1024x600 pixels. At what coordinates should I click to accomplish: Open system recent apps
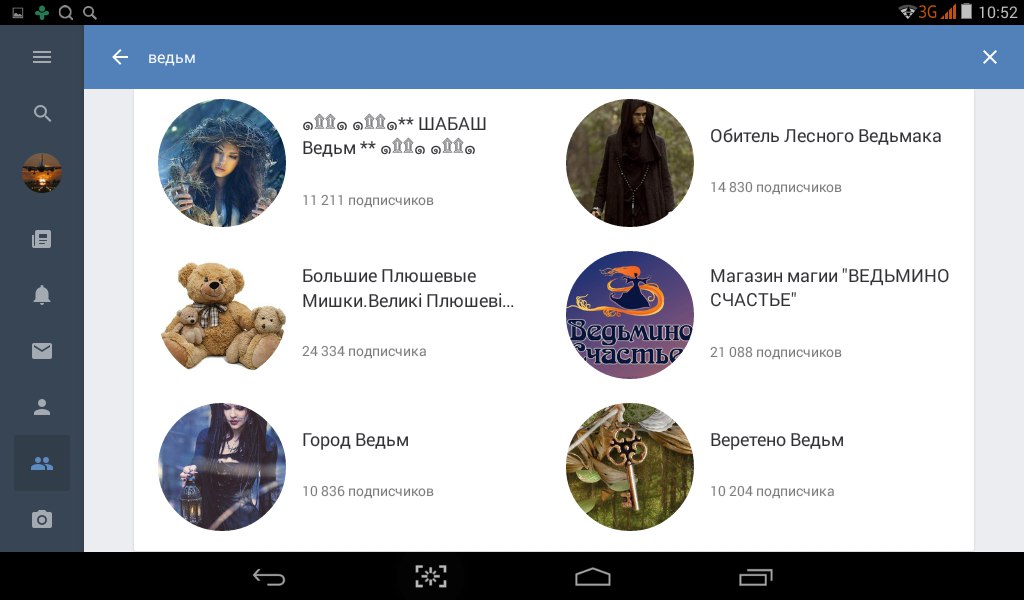[755, 577]
